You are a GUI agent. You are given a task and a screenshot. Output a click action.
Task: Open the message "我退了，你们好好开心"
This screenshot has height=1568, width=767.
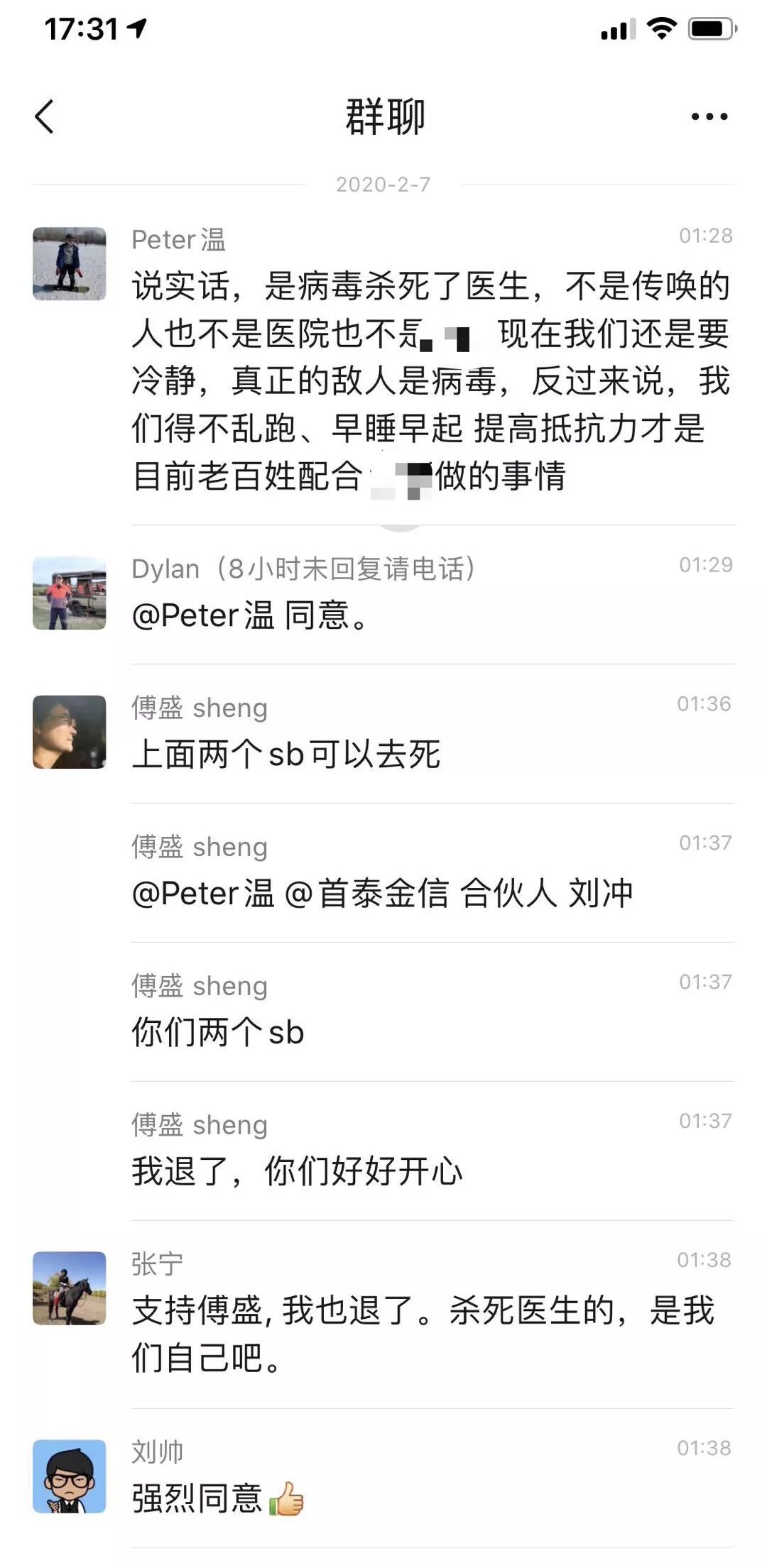click(x=297, y=1171)
